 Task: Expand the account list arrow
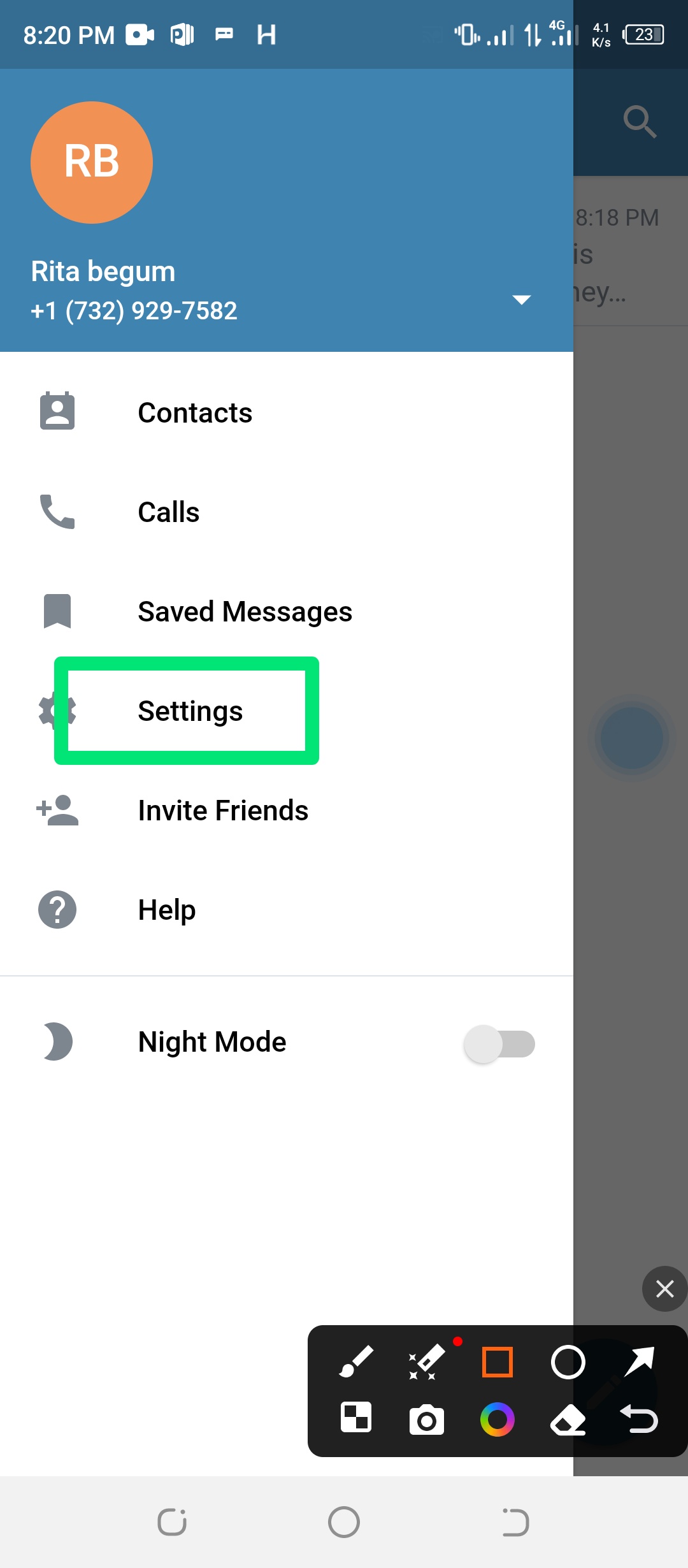tap(522, 300)
